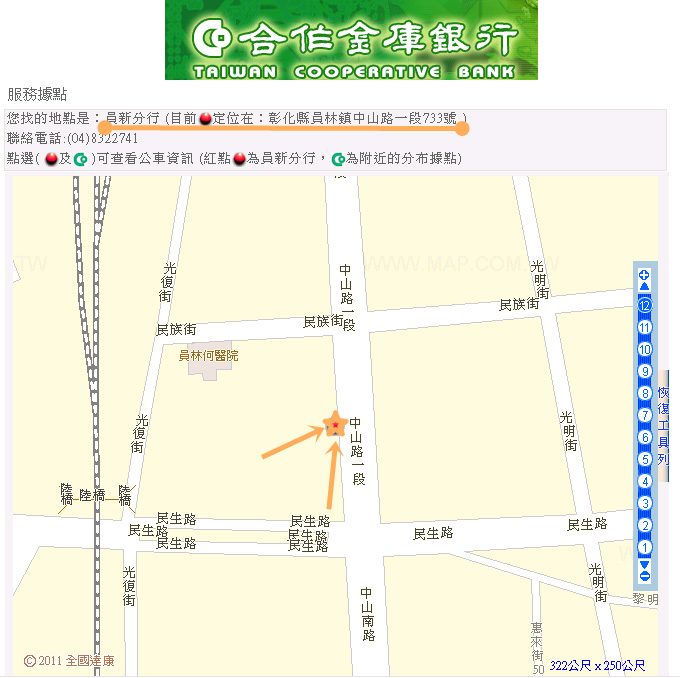Set map zoom level to 12

coord(645,306)
